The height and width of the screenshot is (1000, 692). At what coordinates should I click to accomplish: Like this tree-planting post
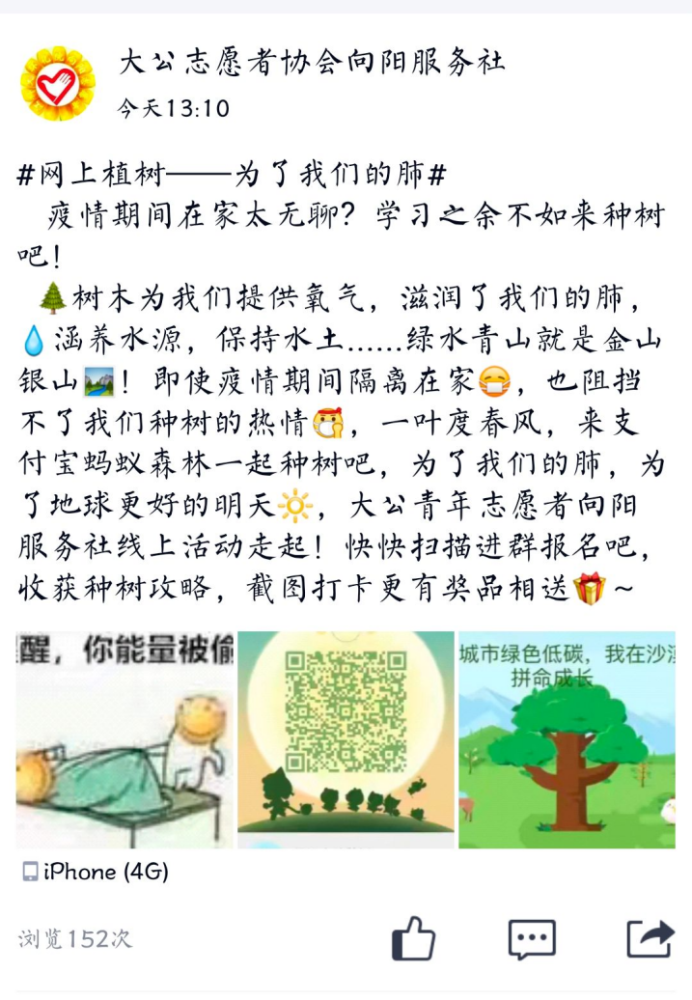click(413, 939)
